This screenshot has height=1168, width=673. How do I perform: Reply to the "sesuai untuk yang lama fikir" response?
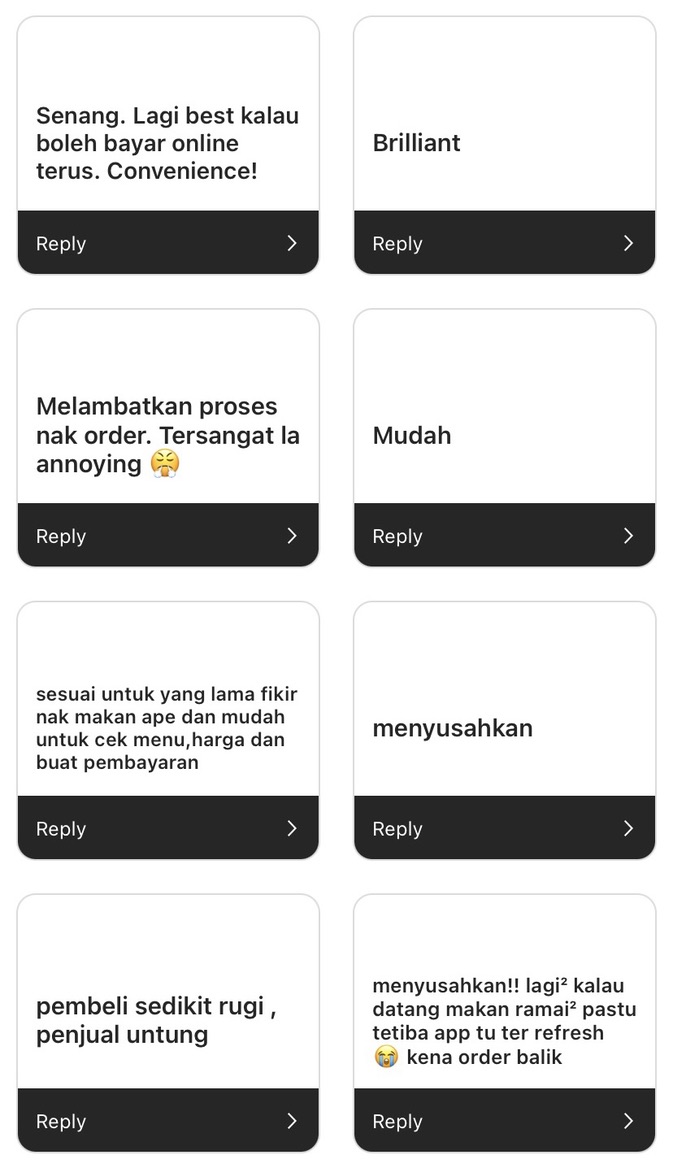(x=167, y=828)
